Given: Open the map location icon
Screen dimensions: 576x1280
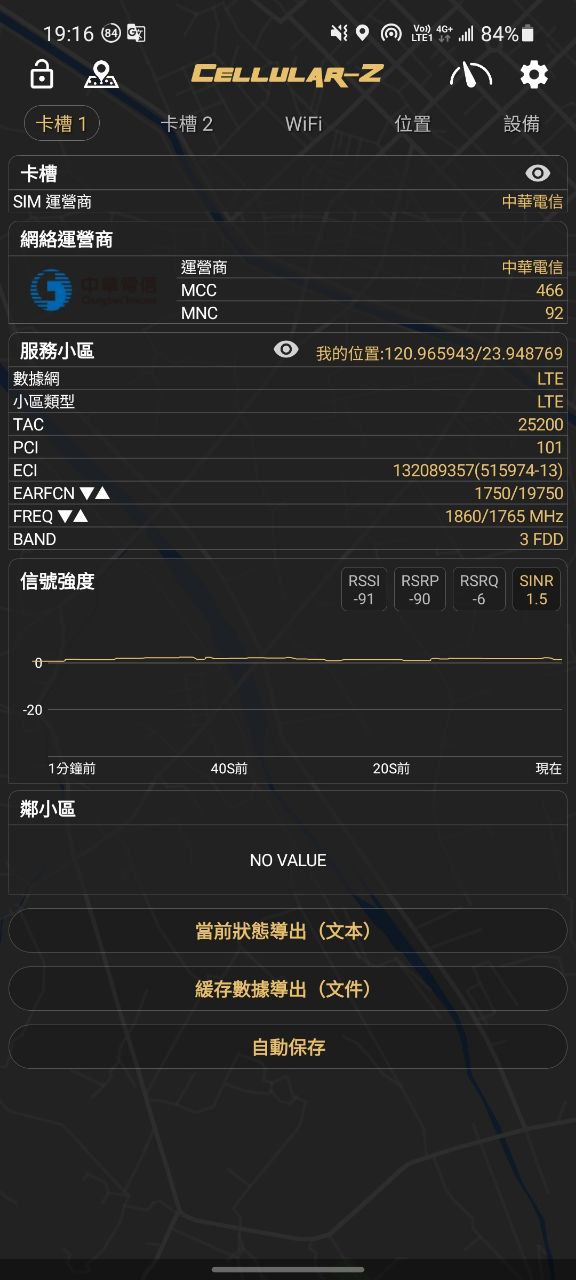Looking at the screenshot, I should 101,74.
